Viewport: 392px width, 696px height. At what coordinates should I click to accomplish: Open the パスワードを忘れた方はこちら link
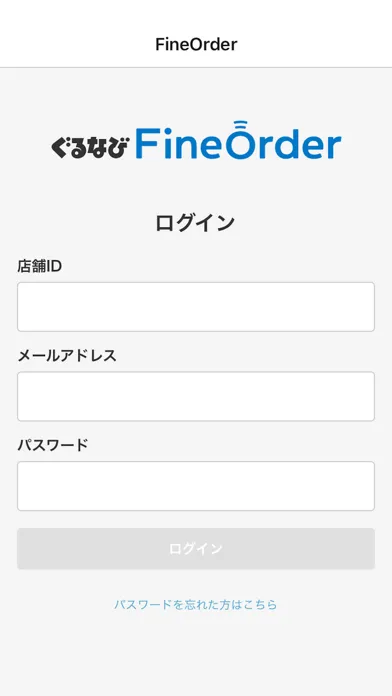[x=196, y=605]
